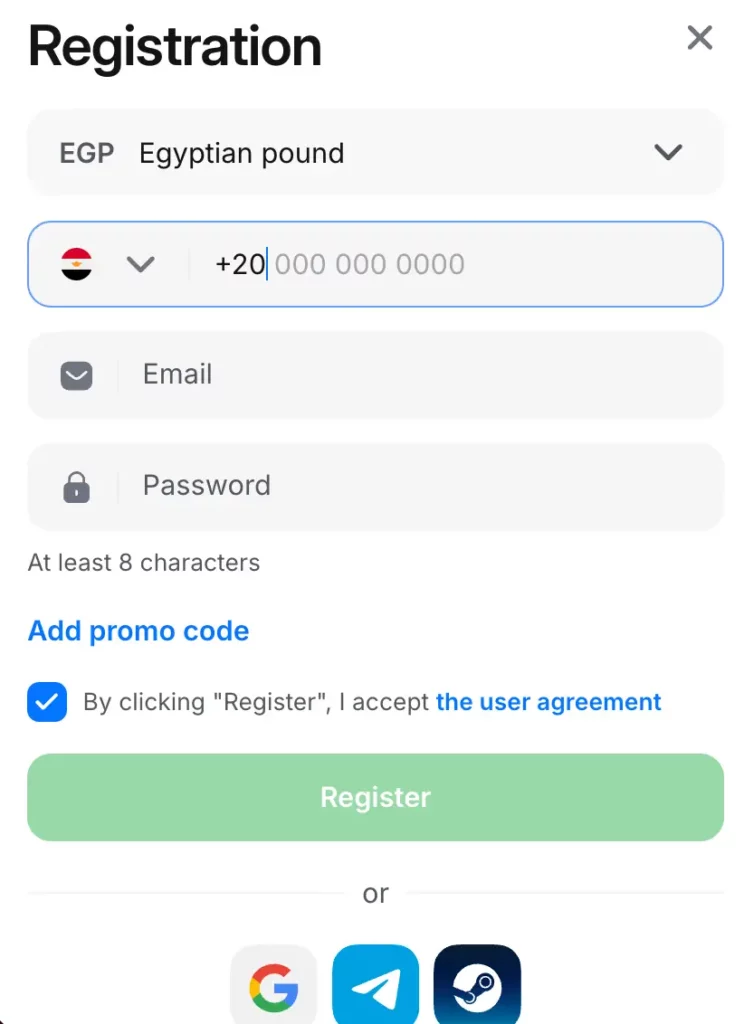Sign up with the Steam icon
Image resolution: width=744 pixels, height=1024 pixels.
tap(477, 988)
